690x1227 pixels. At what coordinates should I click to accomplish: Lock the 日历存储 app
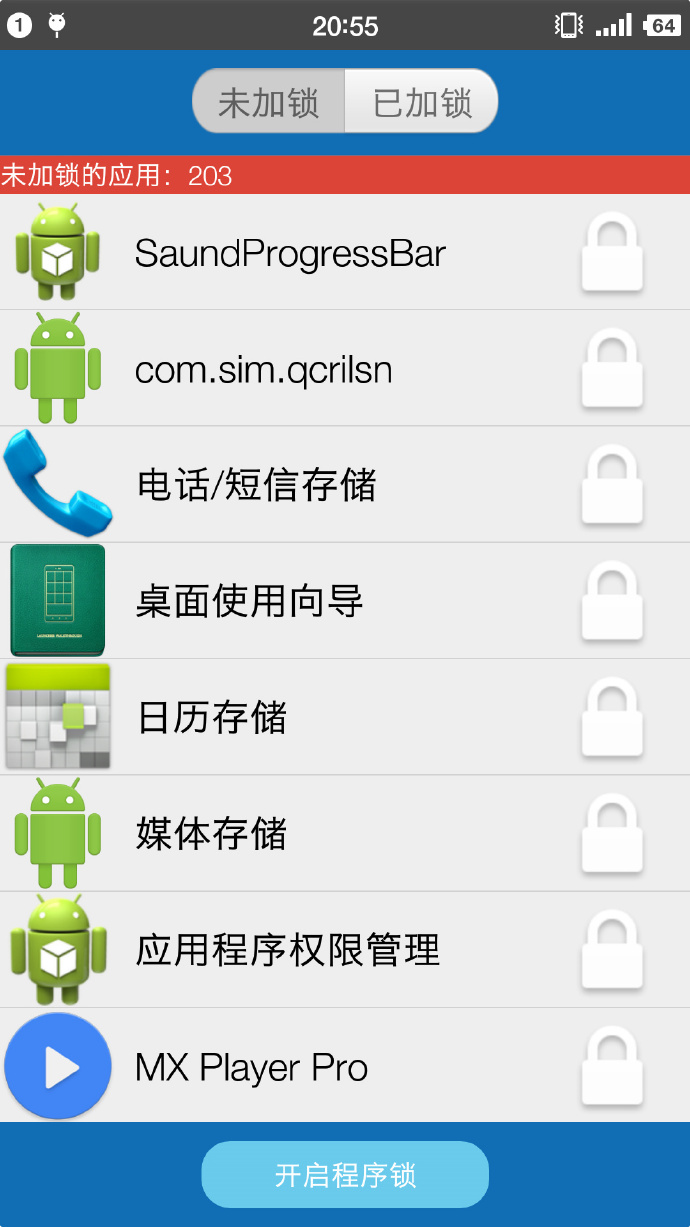click(612, 717)
